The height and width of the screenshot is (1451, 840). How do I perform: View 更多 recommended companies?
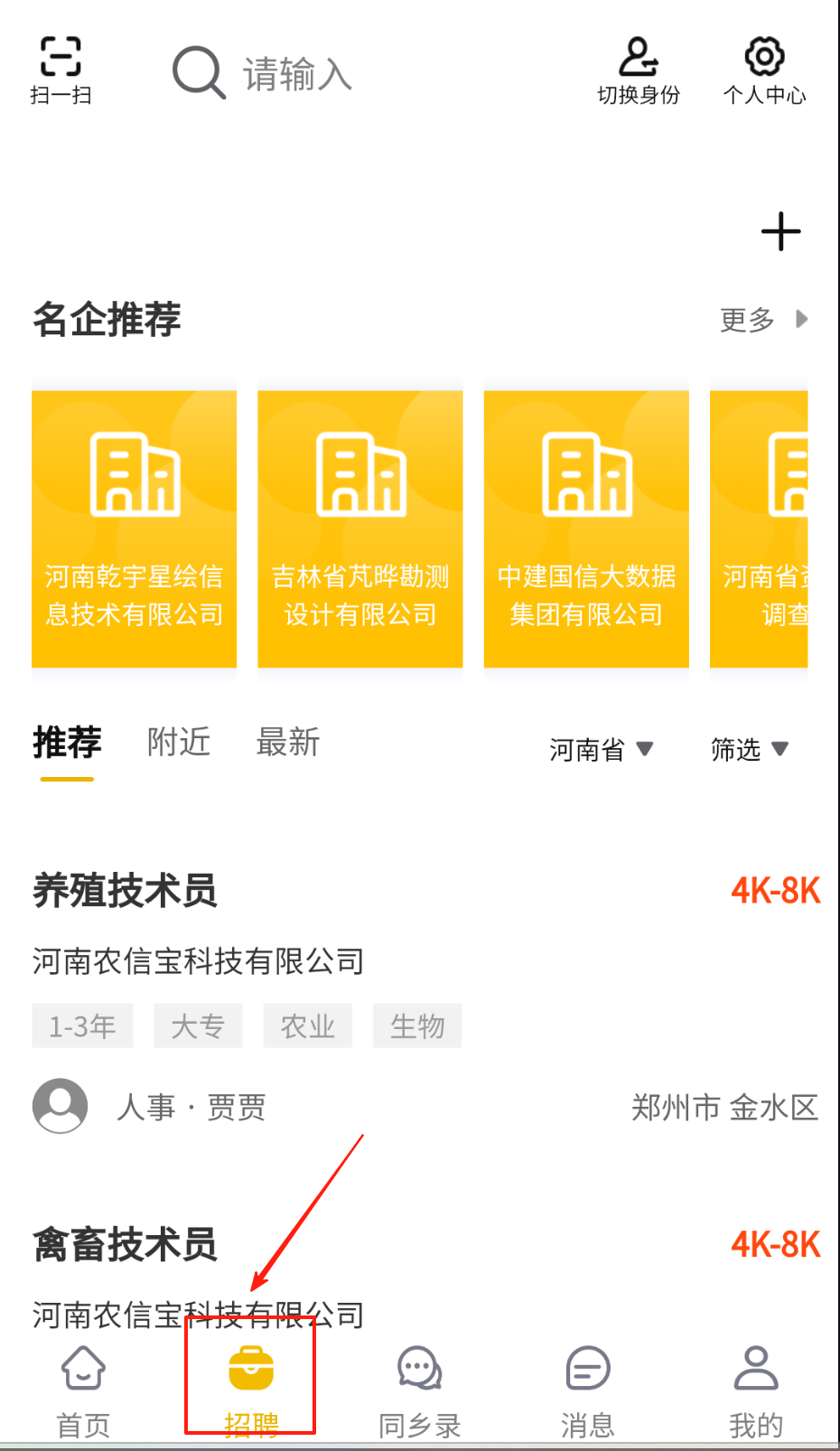[x=764, y=319]
